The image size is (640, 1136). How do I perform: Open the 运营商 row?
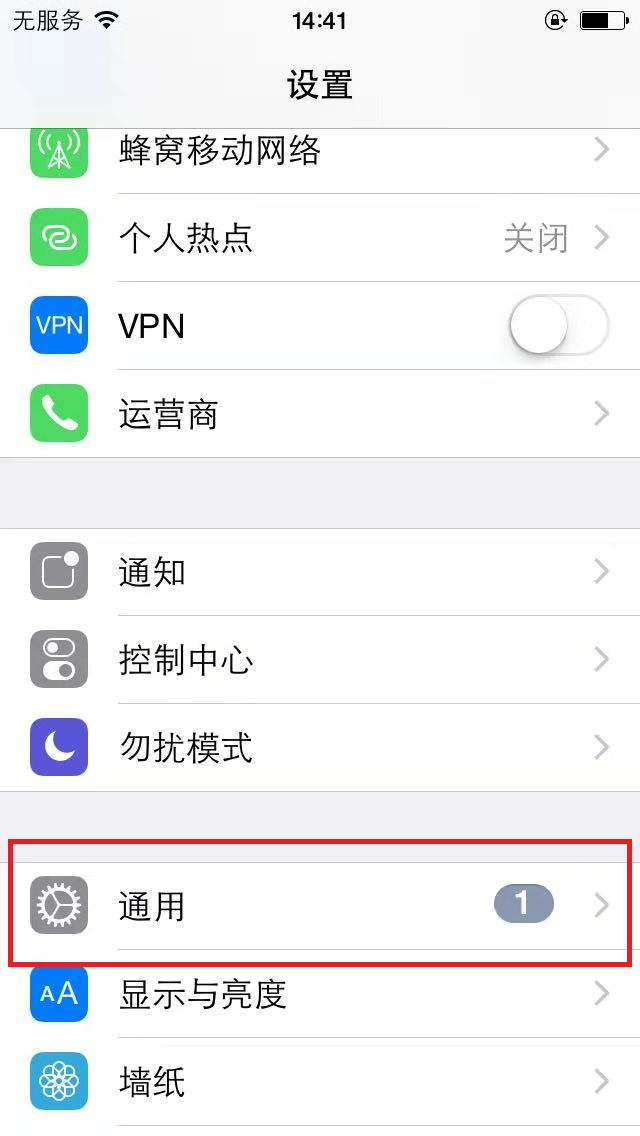[x=320, y=413]
